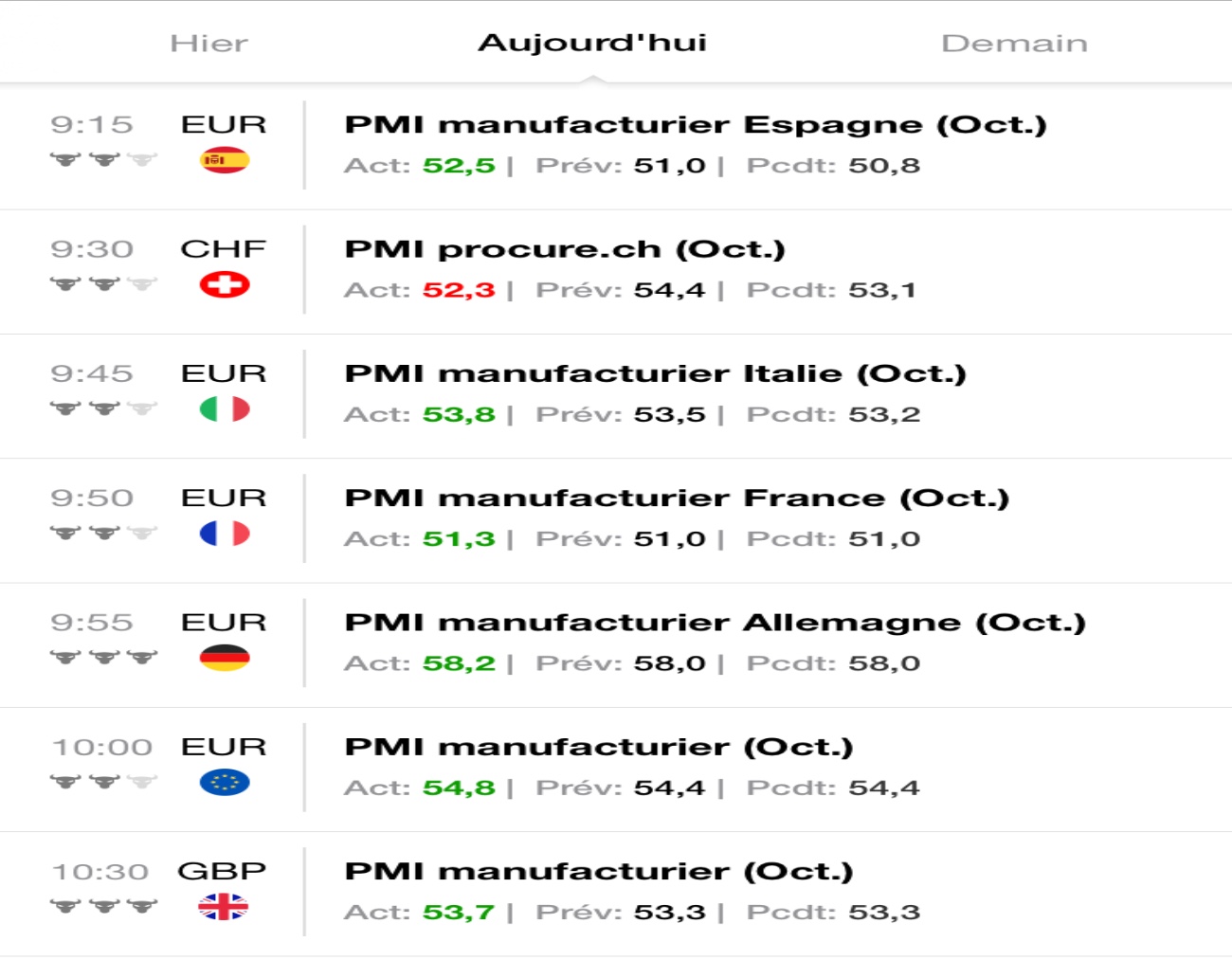The width and height of the screenshot is (1232, 960).
Task: Open PMI manufacturier France event
Action: pos(677,498)
